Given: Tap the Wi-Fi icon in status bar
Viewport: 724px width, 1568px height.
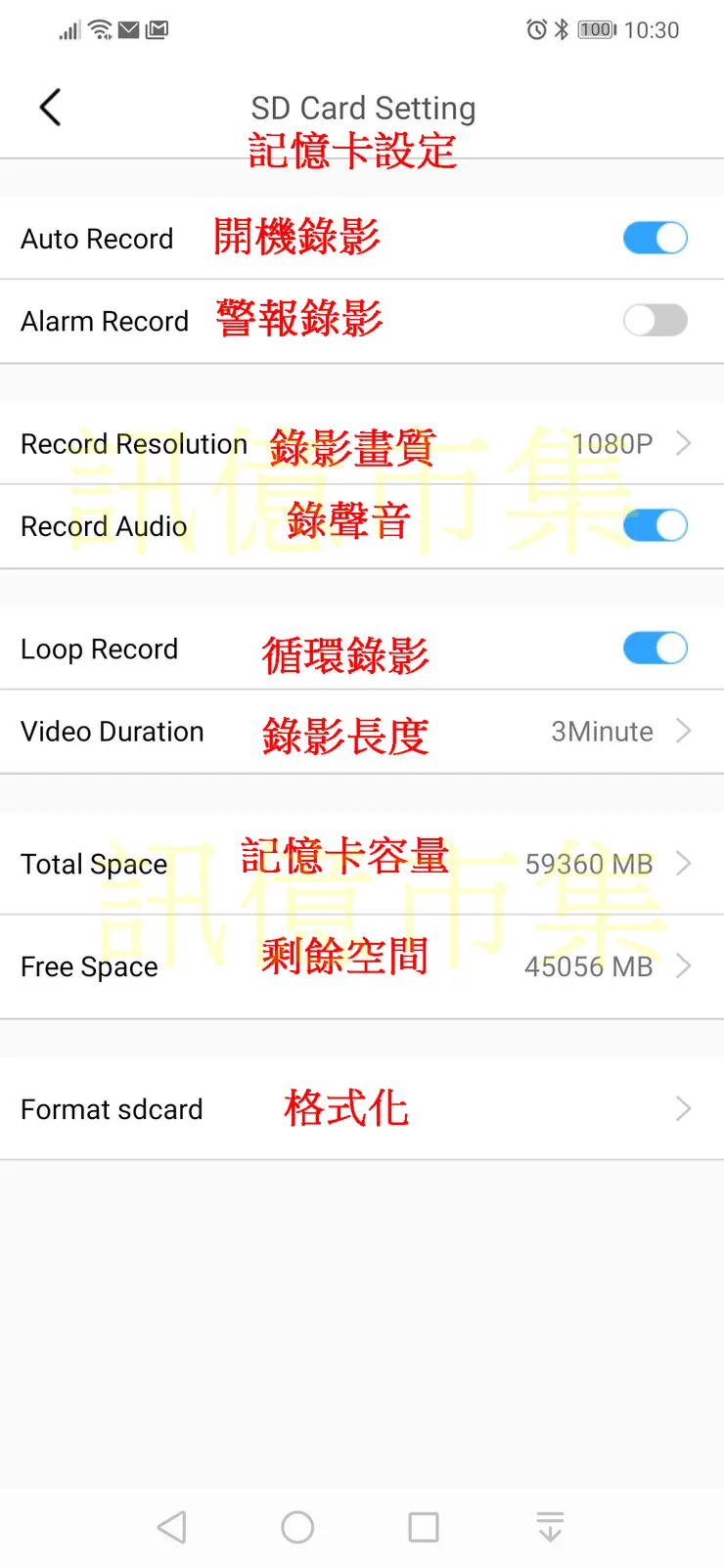Looking at the screenshot, I should (x=98, y=29).
